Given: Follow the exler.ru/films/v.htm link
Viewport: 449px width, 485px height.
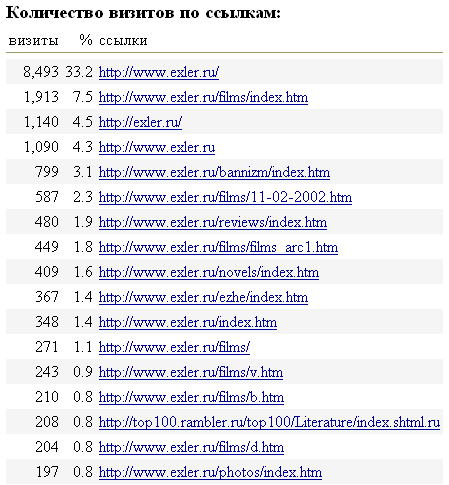Looking at the screenshot, I should click(x=191, y=372).
